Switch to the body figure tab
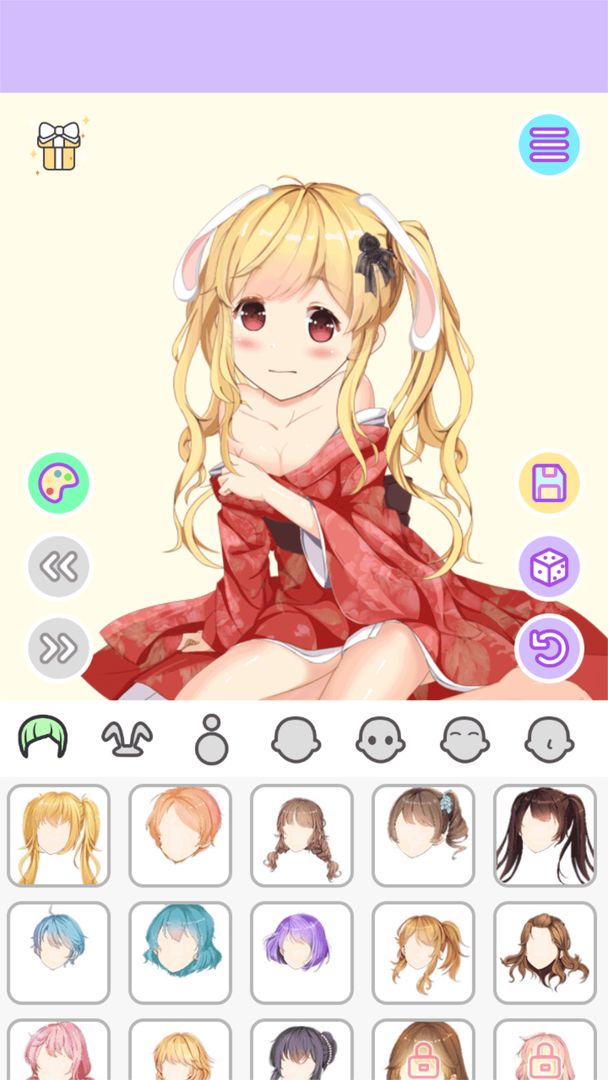This screenshot has height=1080, width=608. 211,740
